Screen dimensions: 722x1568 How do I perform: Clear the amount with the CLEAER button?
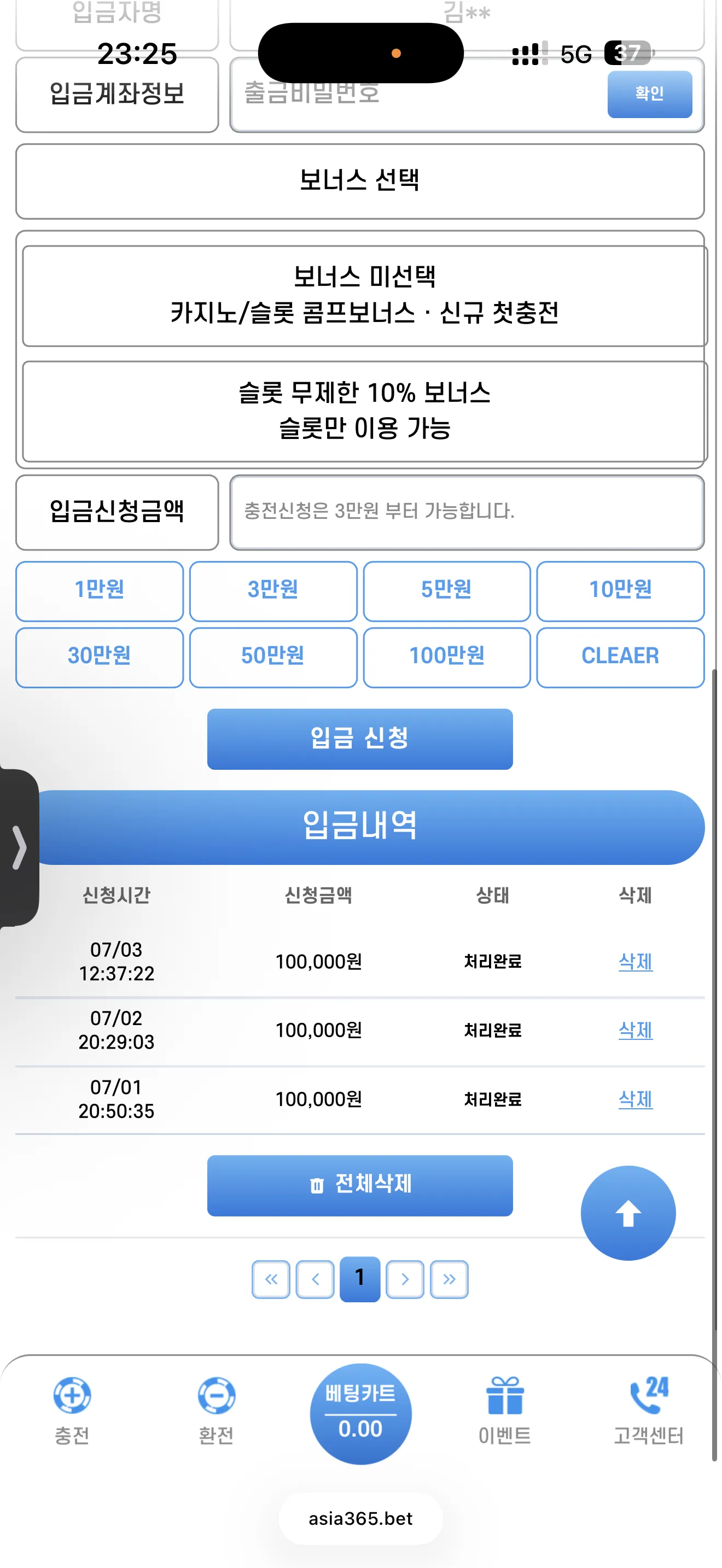[620, 657]
